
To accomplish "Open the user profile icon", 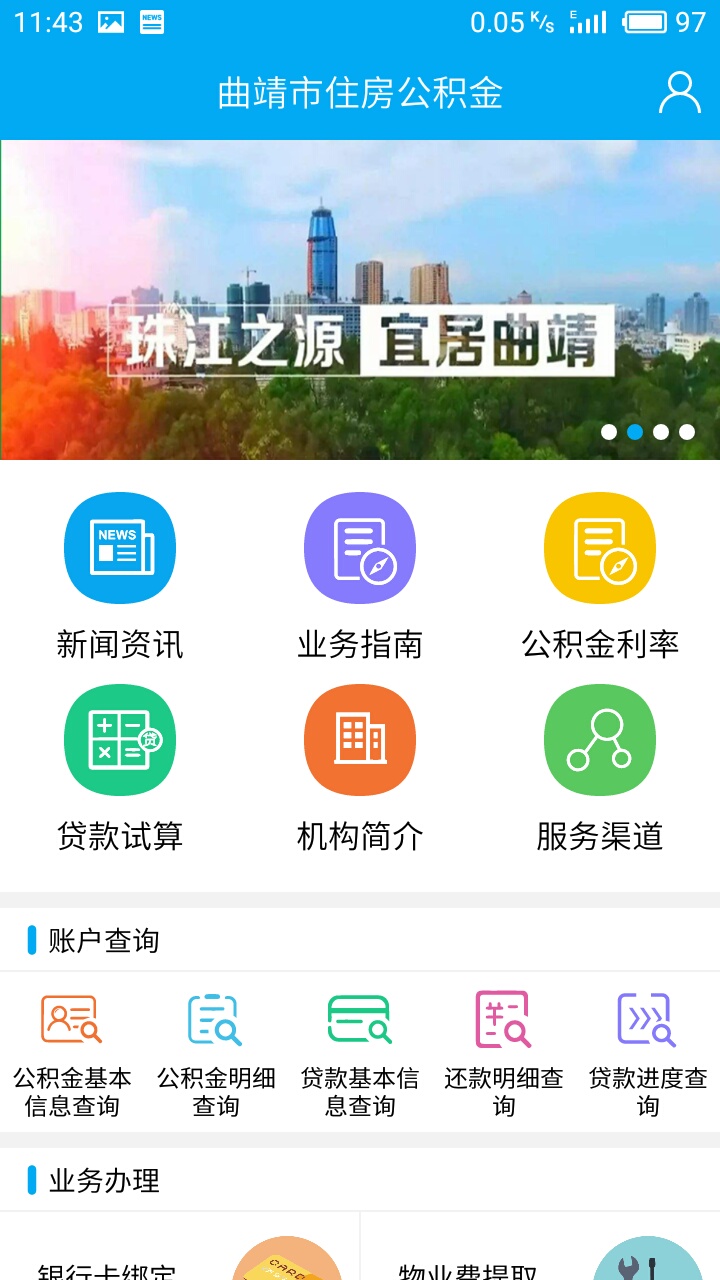I will tap(679, 93).
